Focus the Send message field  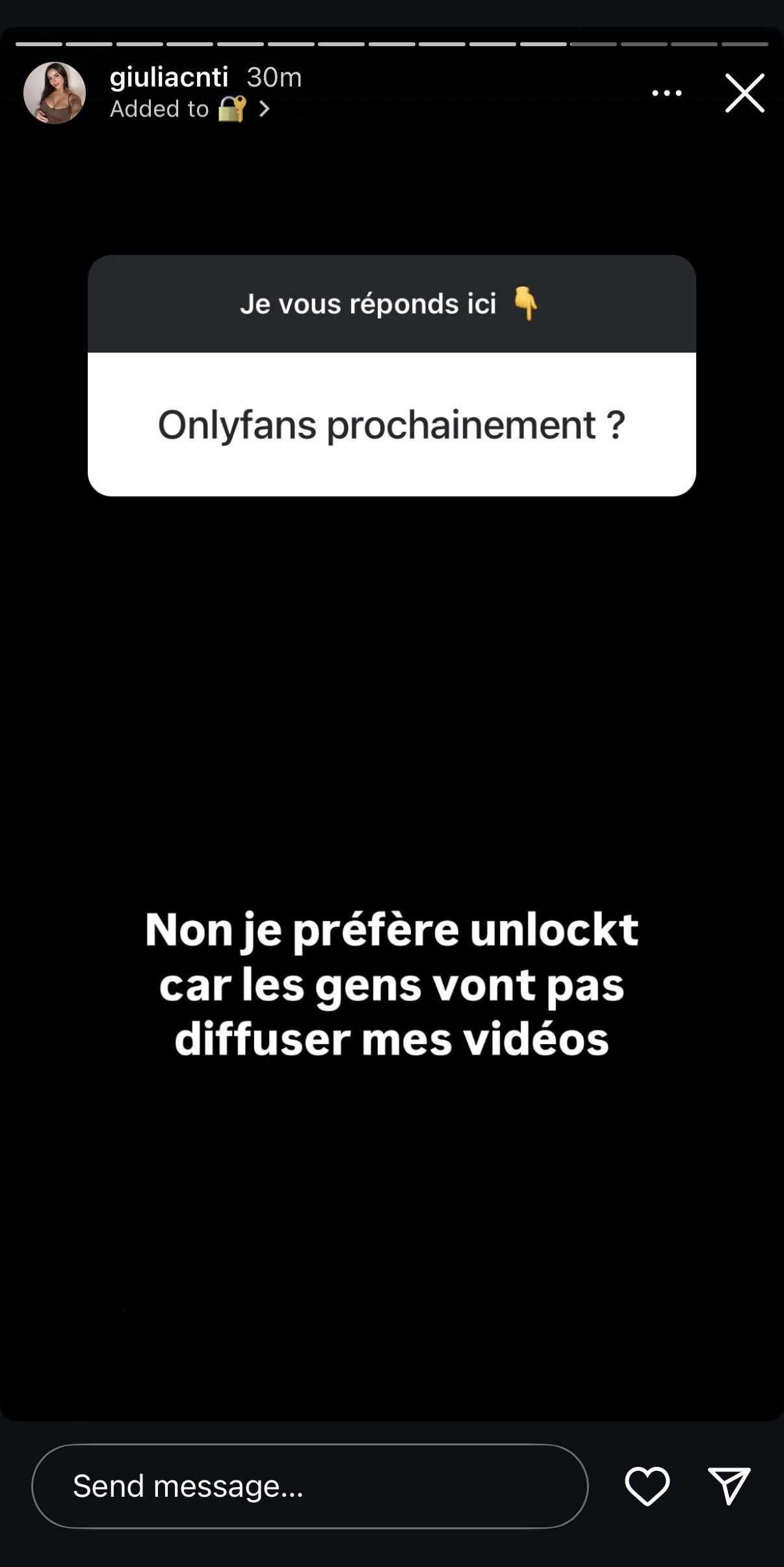pos(309,1486)
